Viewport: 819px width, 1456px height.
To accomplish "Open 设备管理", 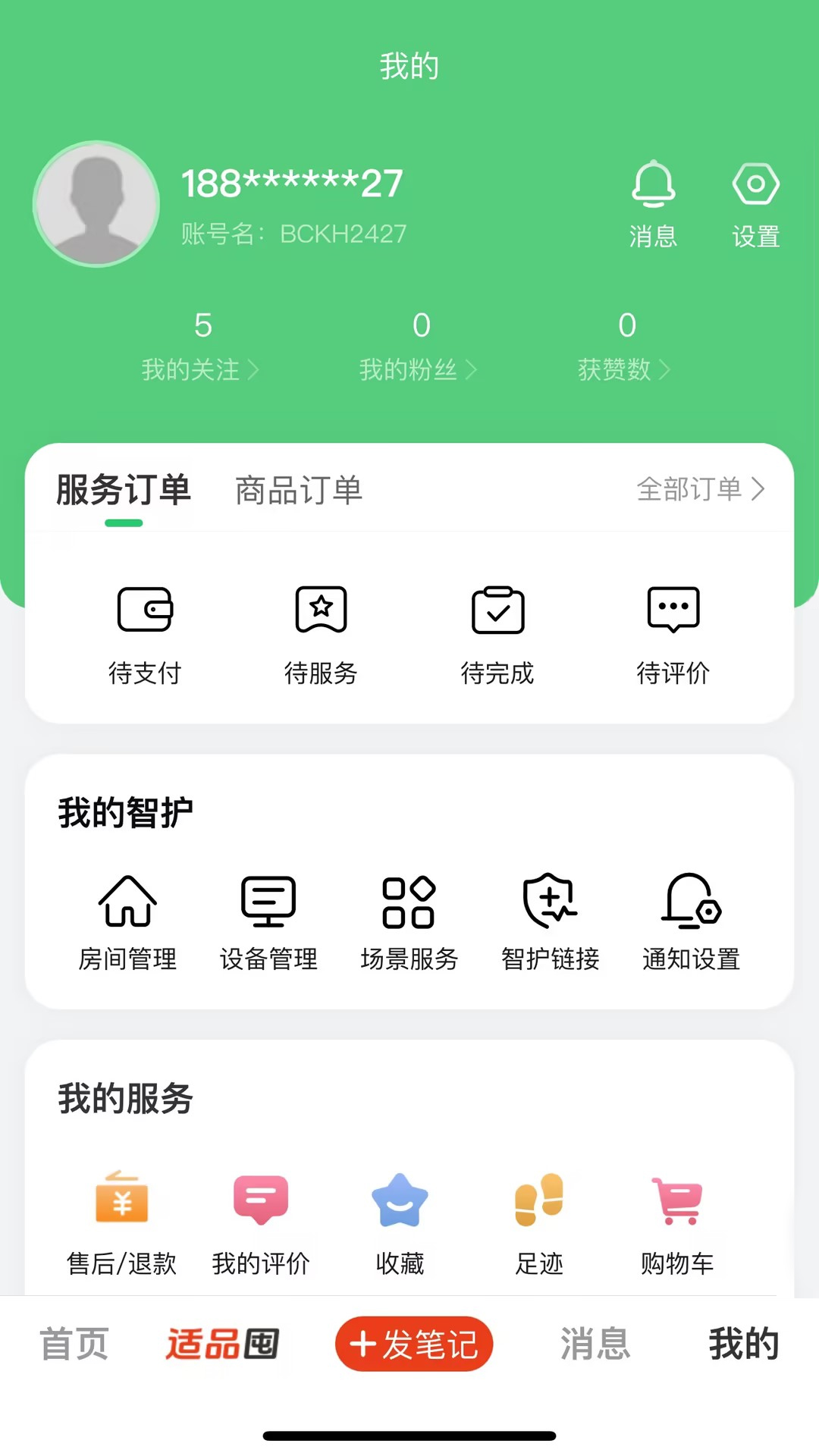I will click(x=268, y=921).
